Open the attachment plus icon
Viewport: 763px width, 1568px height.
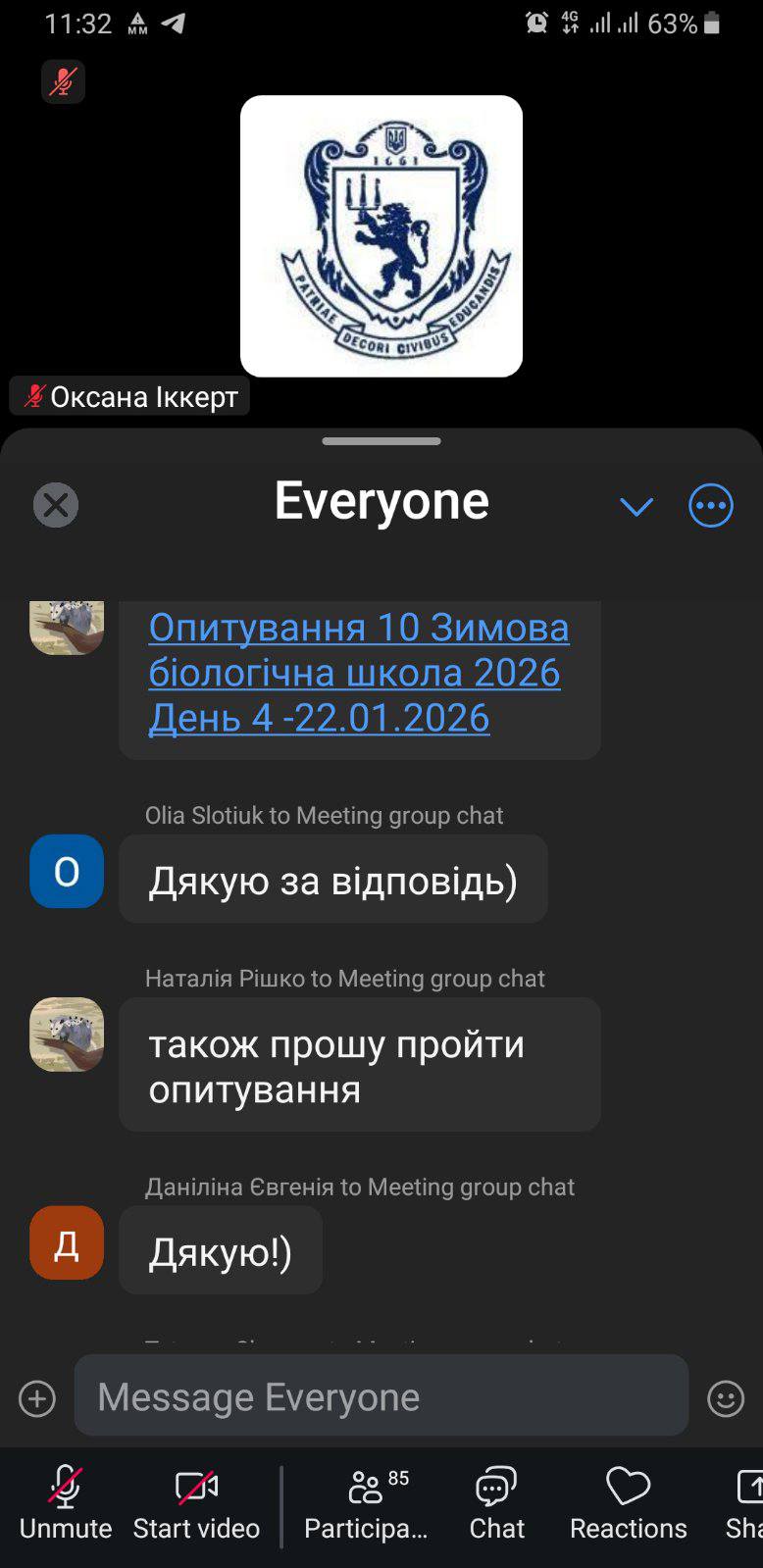point(37,1398)
